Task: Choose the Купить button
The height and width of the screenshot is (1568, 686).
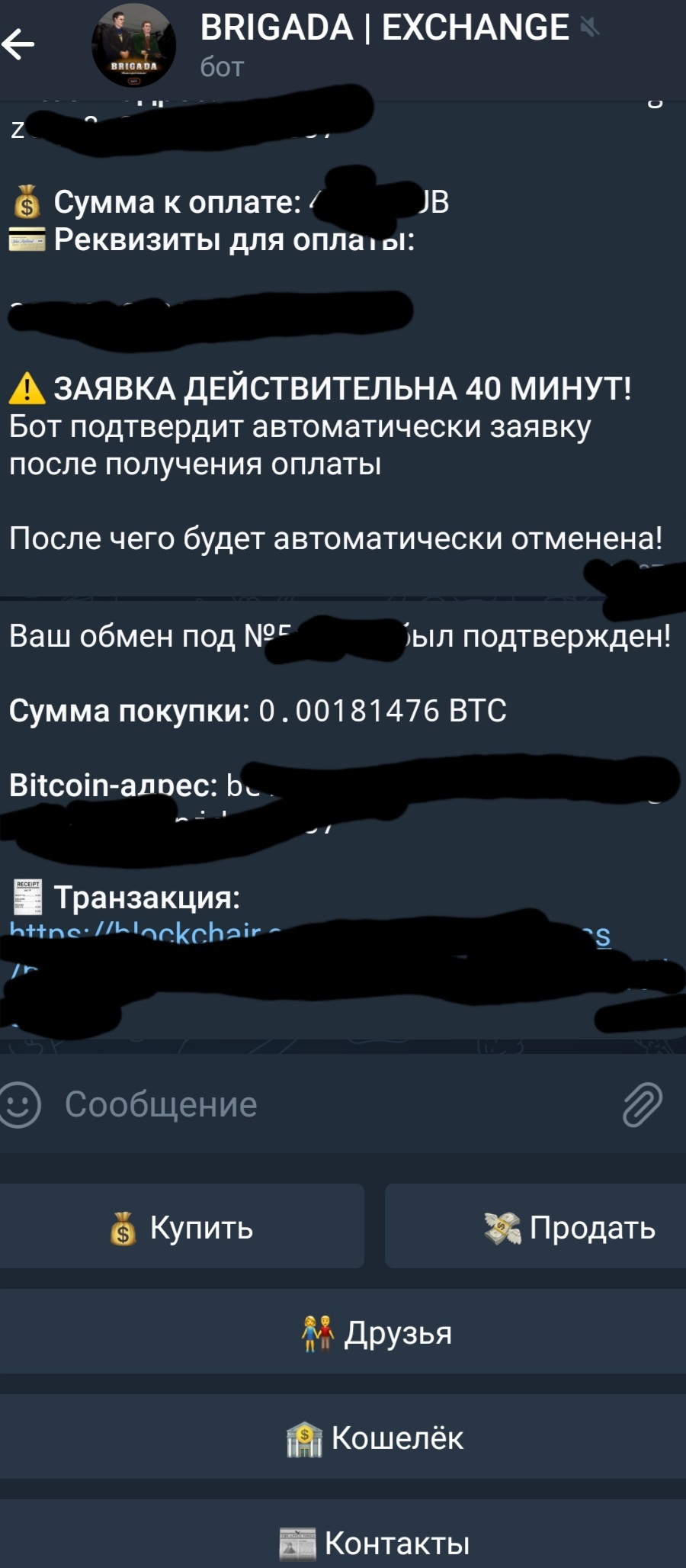Action: point(181,1227)
